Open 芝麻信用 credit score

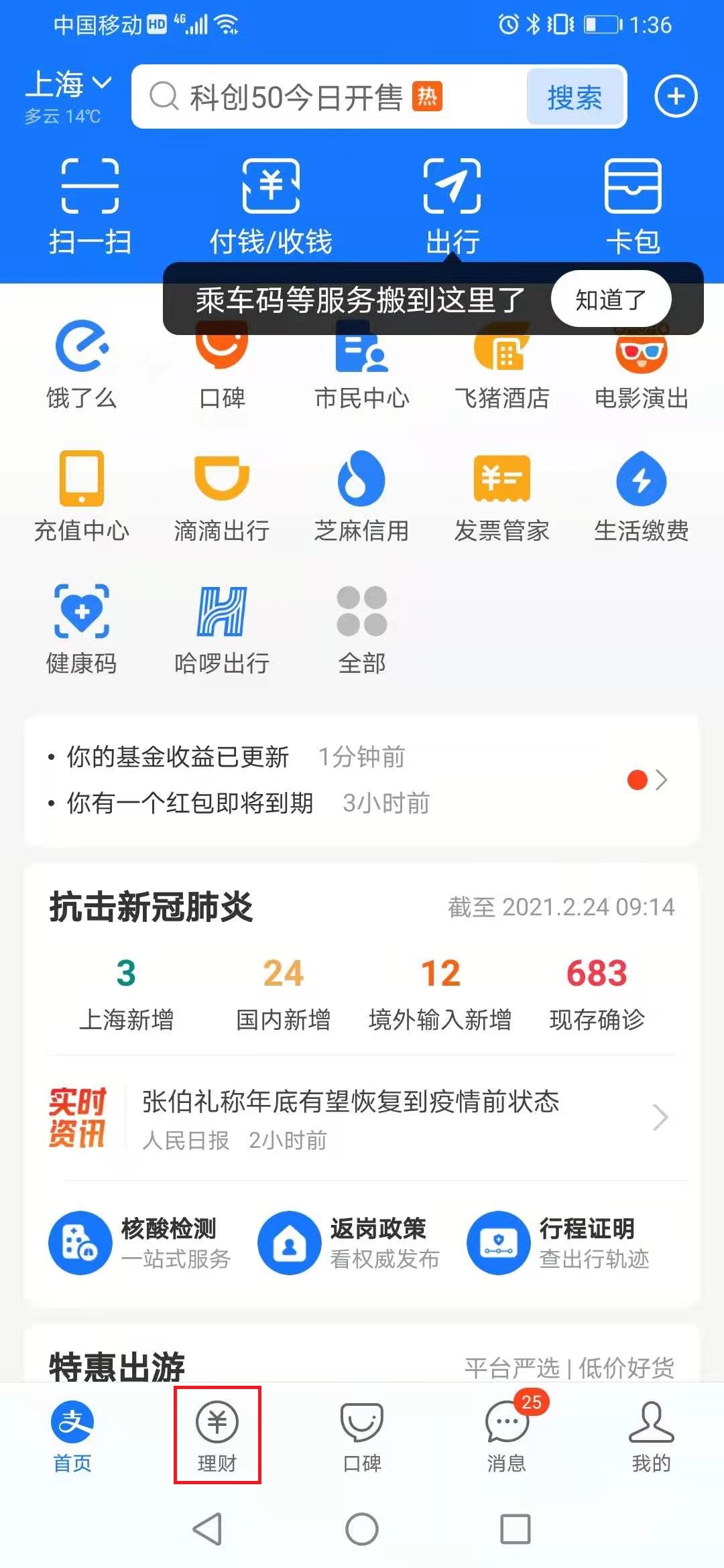[x=362, y=496]
